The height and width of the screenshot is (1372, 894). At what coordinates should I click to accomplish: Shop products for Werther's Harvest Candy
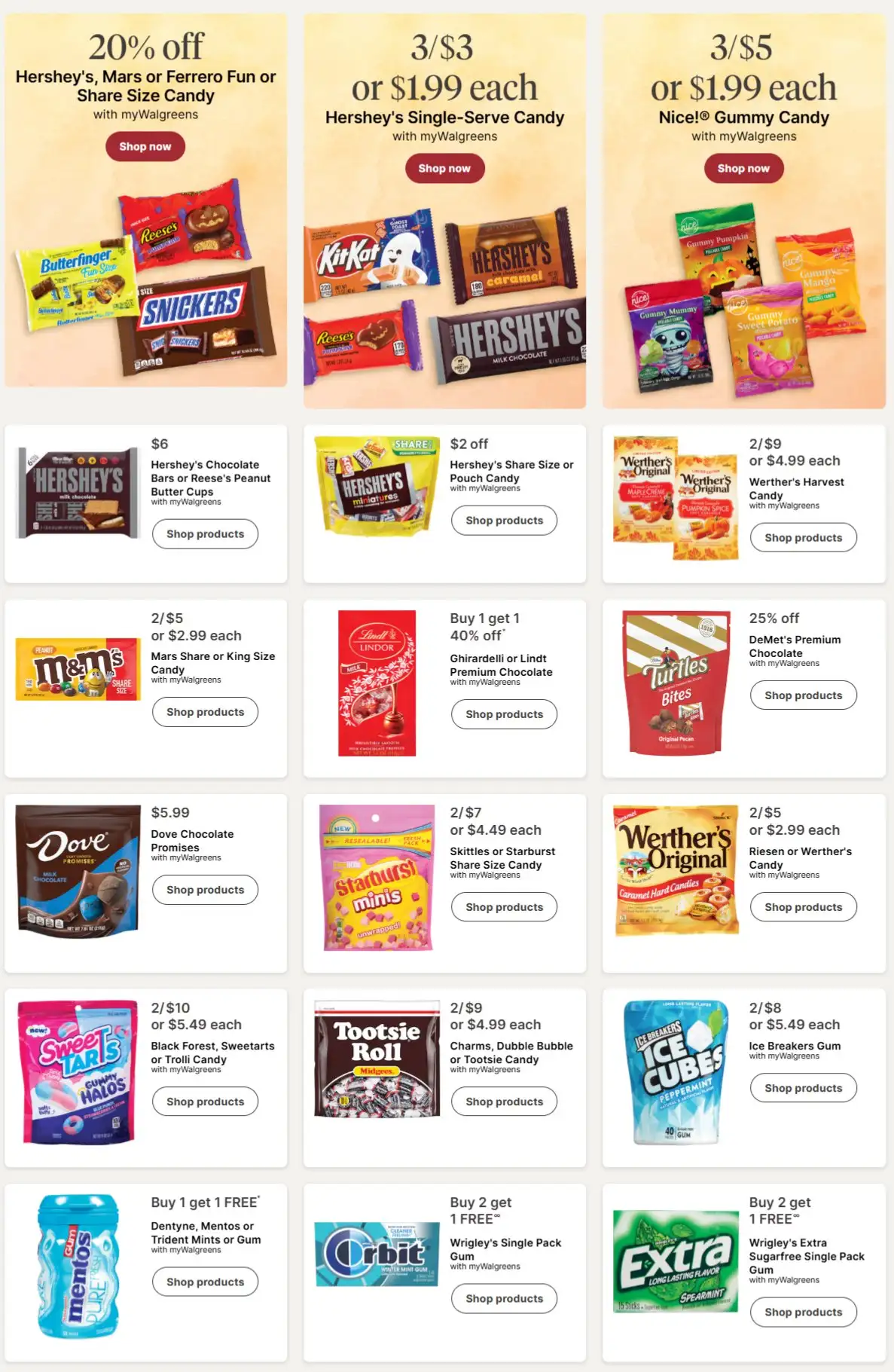[x=803, y=537]
